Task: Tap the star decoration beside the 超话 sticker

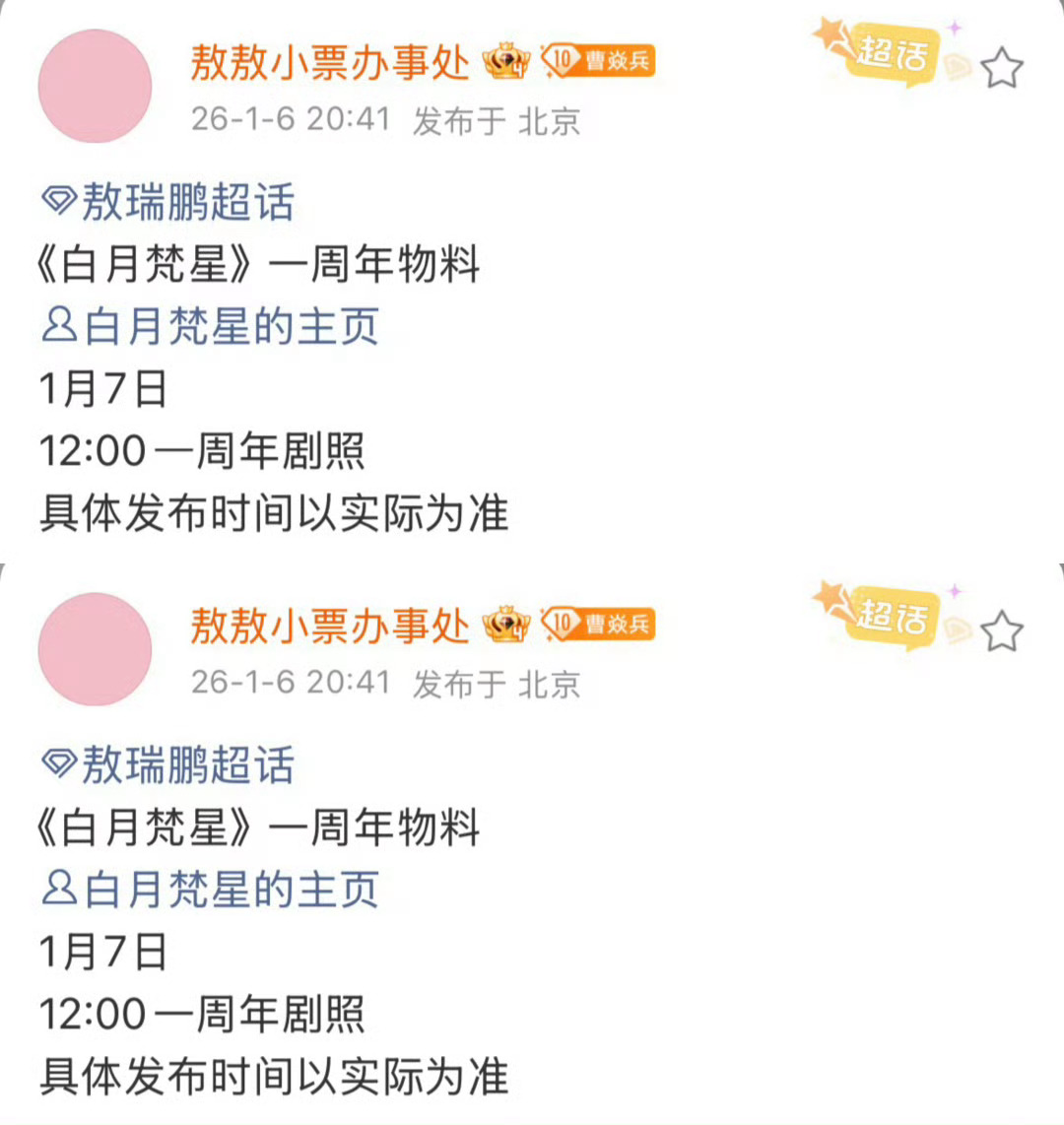Action: (x=831, y=30)
